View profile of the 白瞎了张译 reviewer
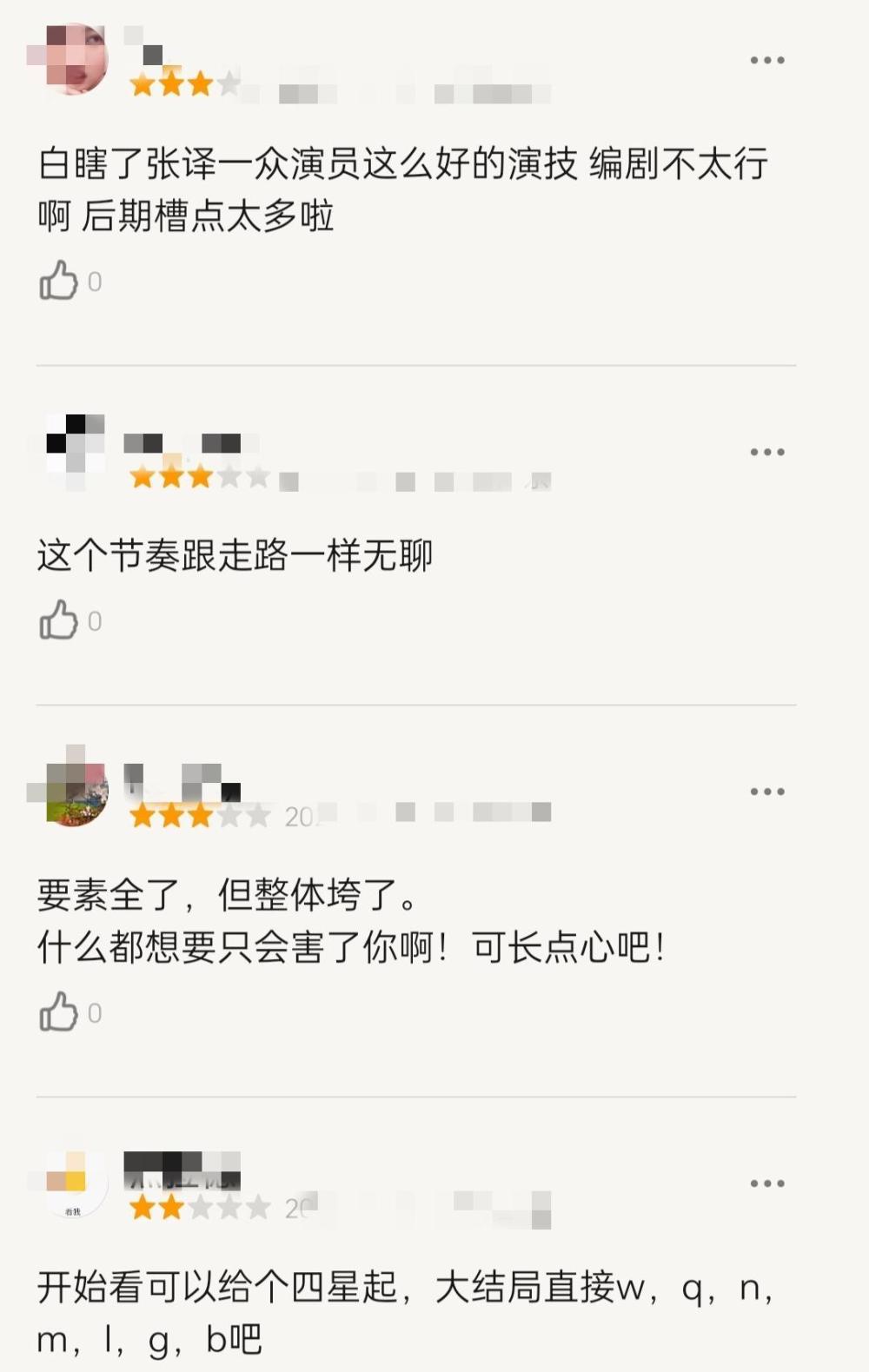 [x=73, y=59]
